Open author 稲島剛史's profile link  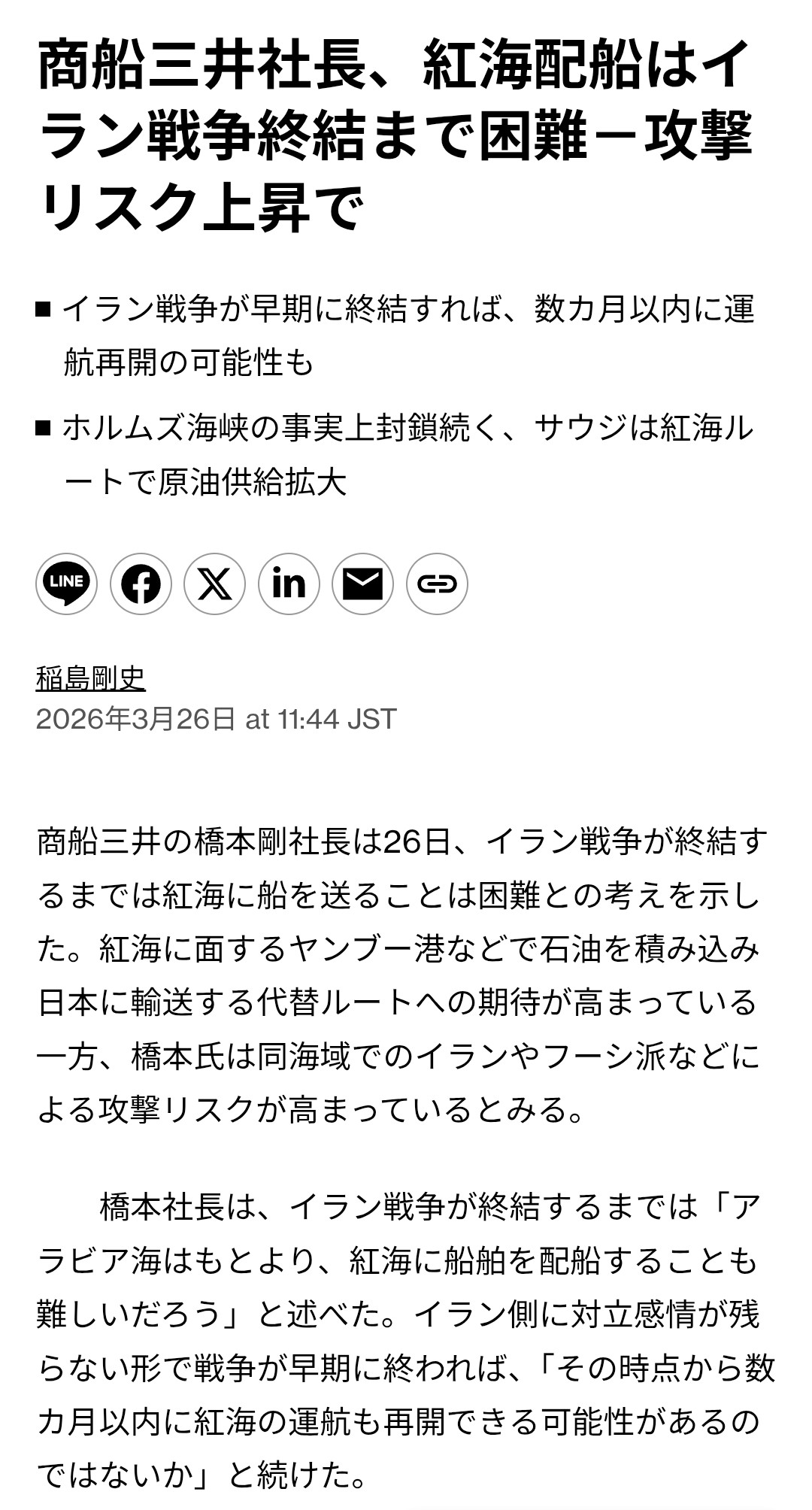point(90,678)
